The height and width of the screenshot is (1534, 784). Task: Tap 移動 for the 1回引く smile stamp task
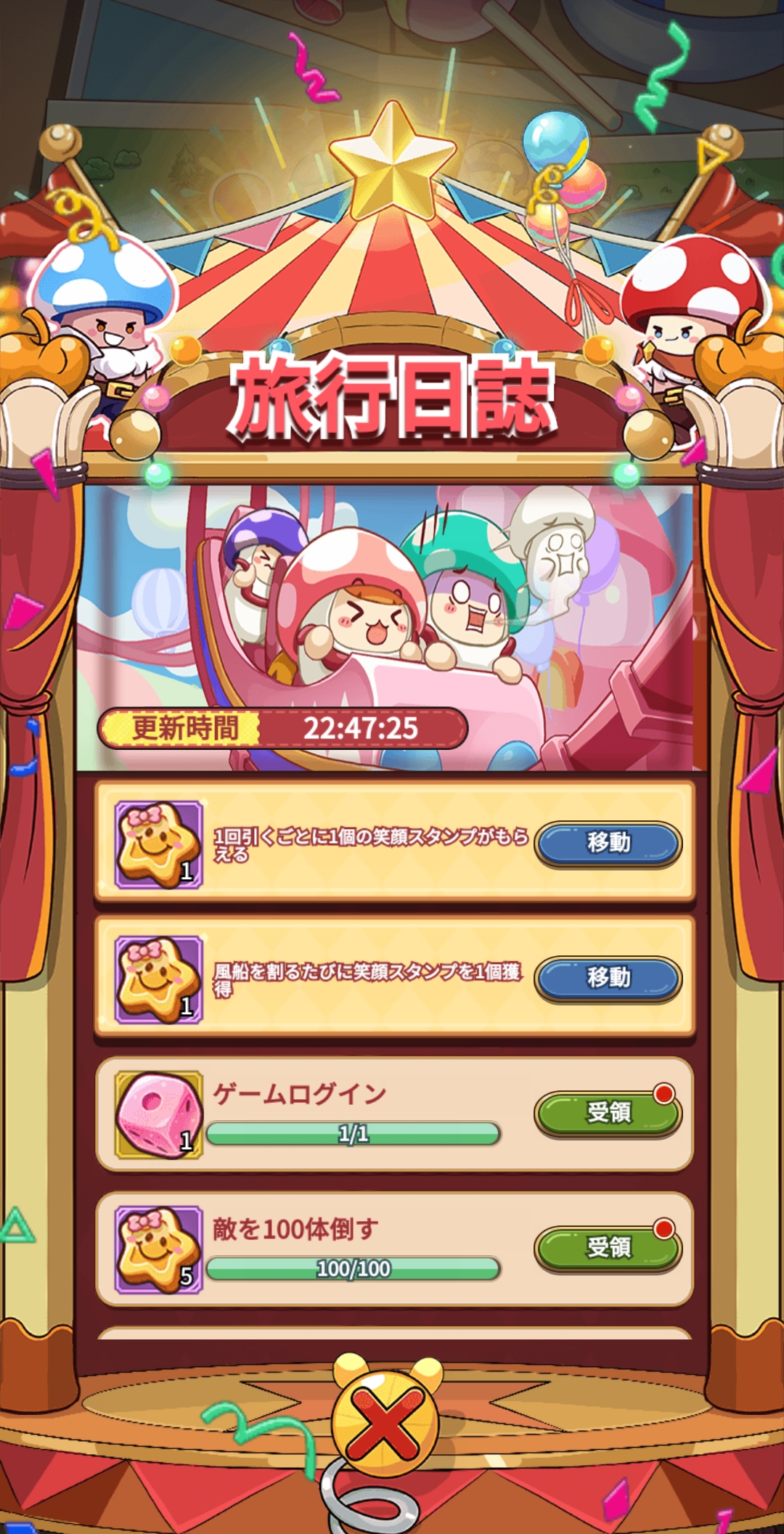(608, 844)
